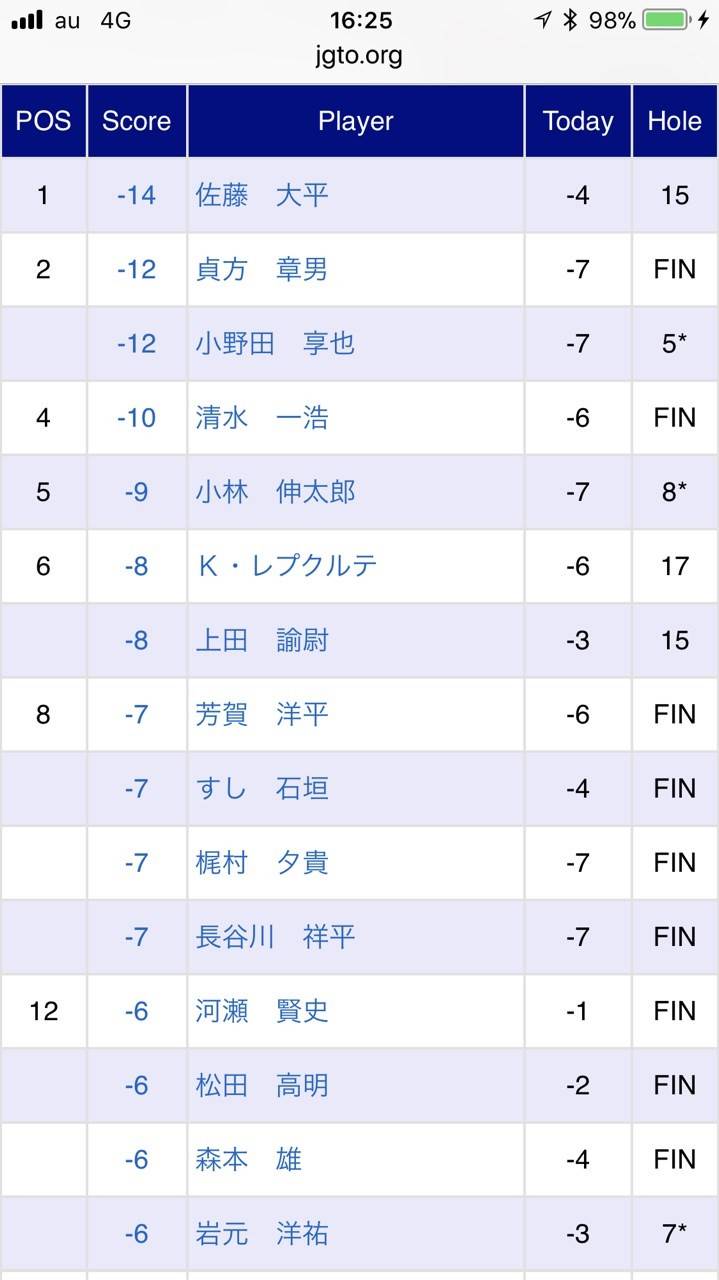Screen dimensions: 719x1280
Task: Select 森本 雄 in the leaderboard
Action: (248, 1159)
